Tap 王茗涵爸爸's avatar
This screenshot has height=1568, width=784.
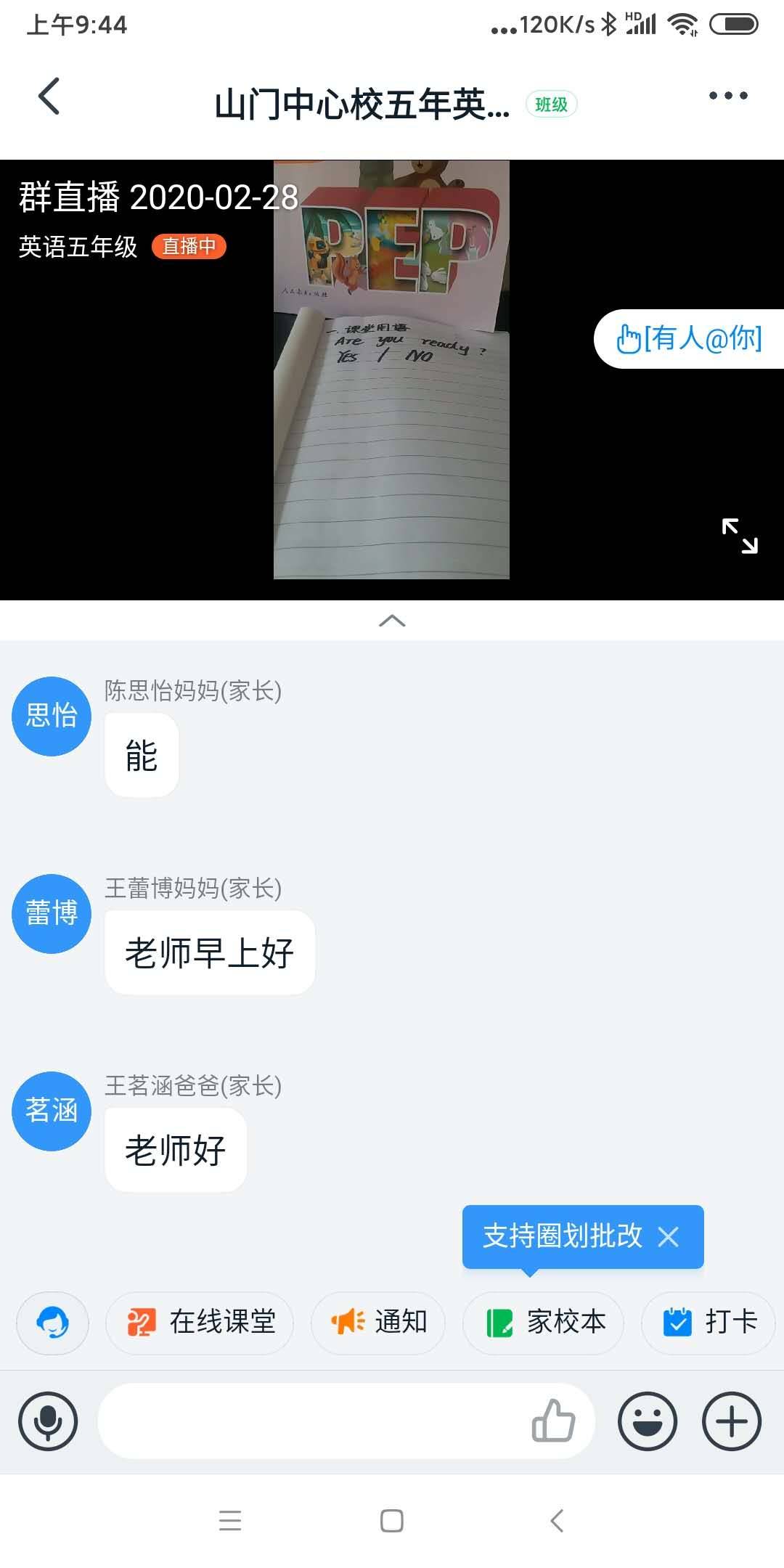pyautogui.click(x=52, y=1111)
